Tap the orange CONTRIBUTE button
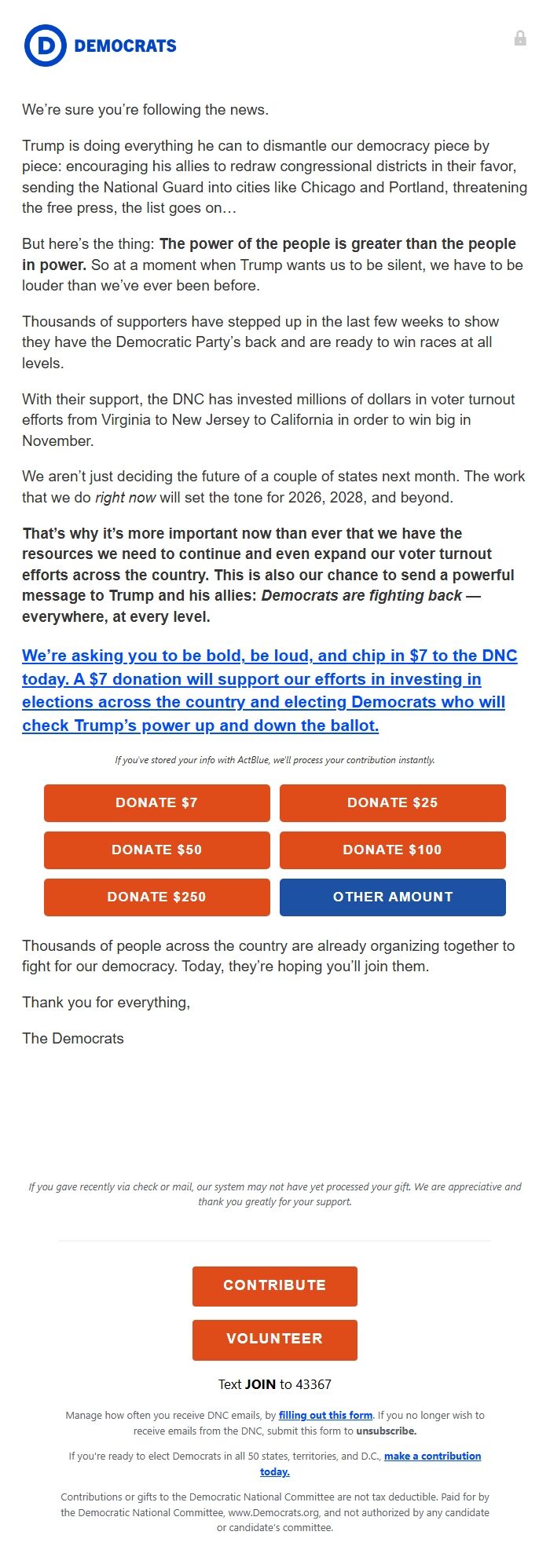The width and height of the screenshot is (550, 1568). point(274,1285)
